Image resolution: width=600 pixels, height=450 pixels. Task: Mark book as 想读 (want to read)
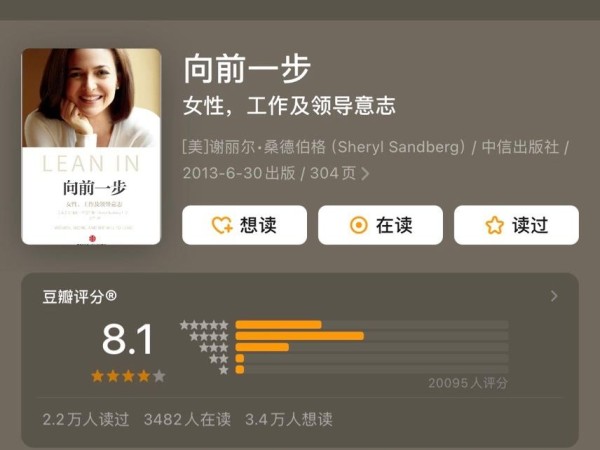click(244, 225)
